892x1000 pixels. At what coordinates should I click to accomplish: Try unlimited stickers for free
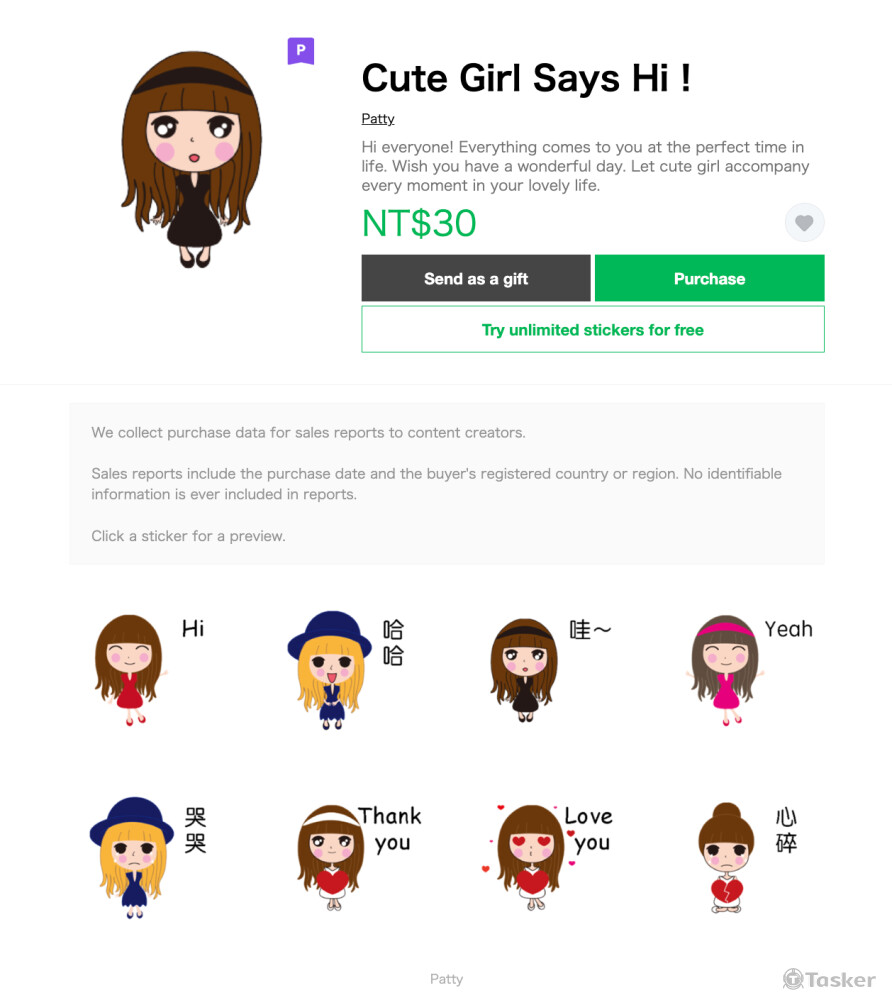coord(592,330)
